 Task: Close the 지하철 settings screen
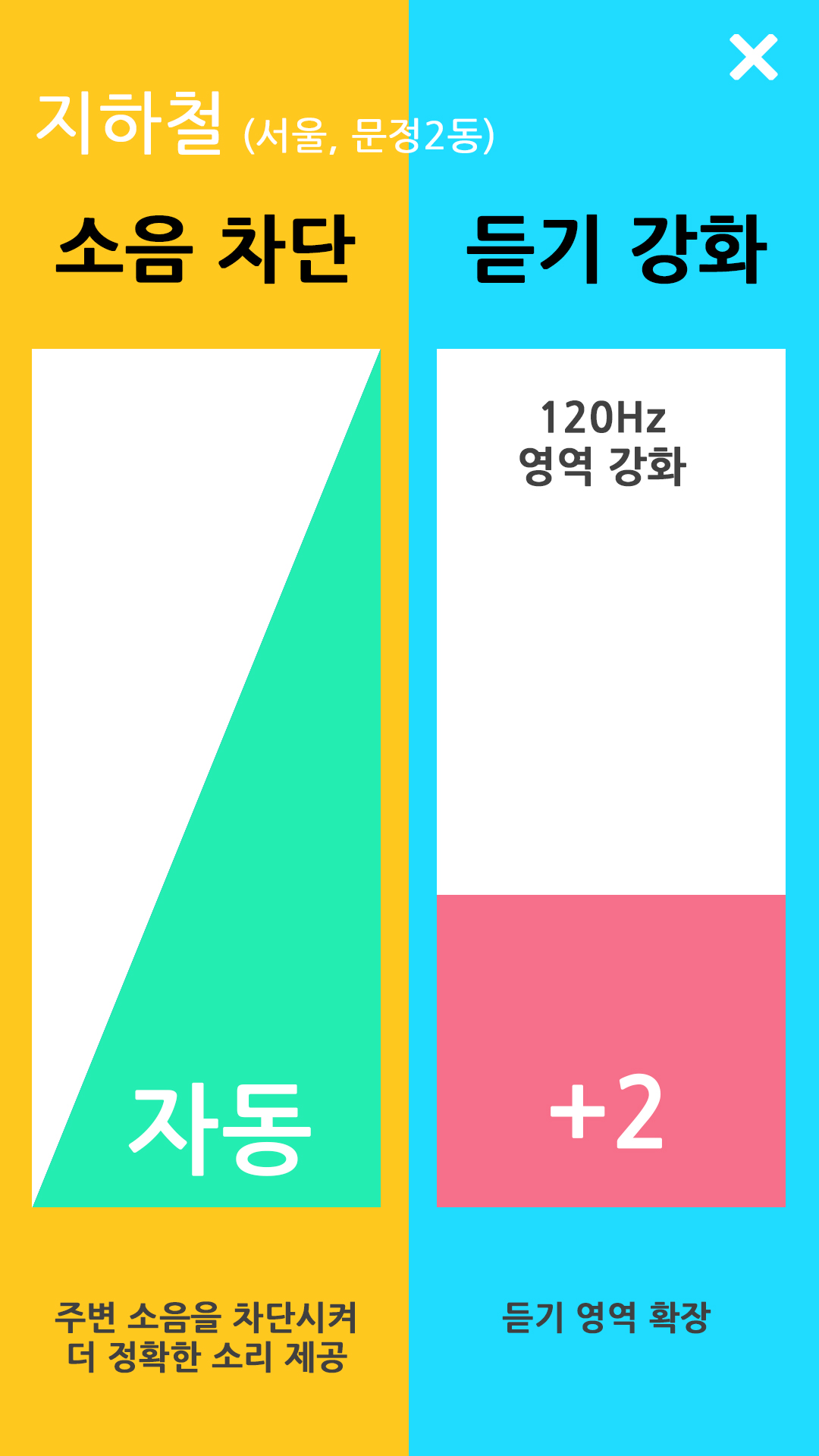[753, 57]
